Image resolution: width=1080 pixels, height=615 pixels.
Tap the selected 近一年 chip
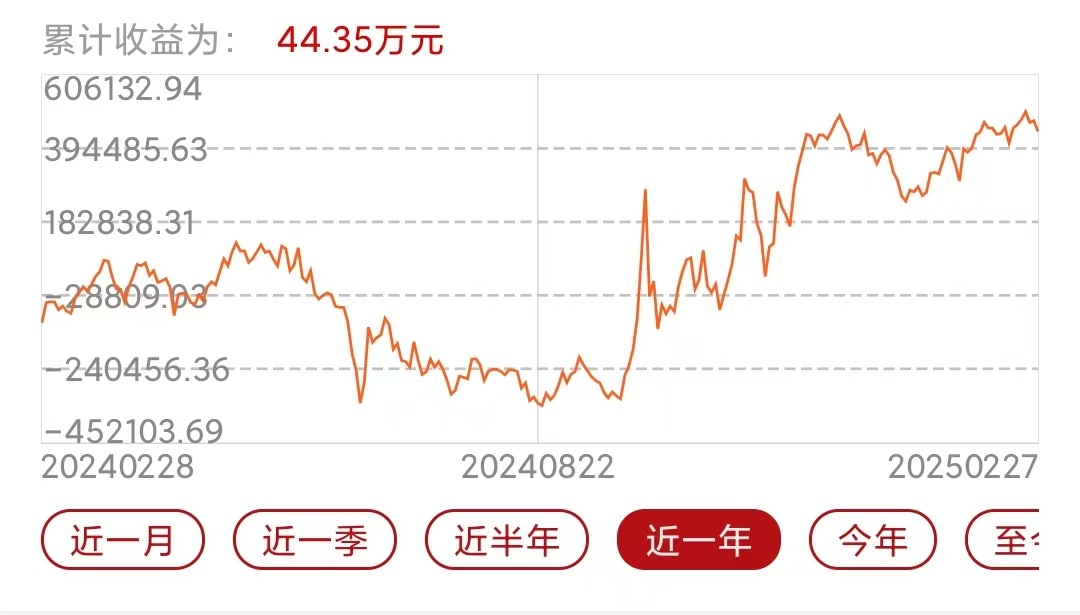[698, 539]
